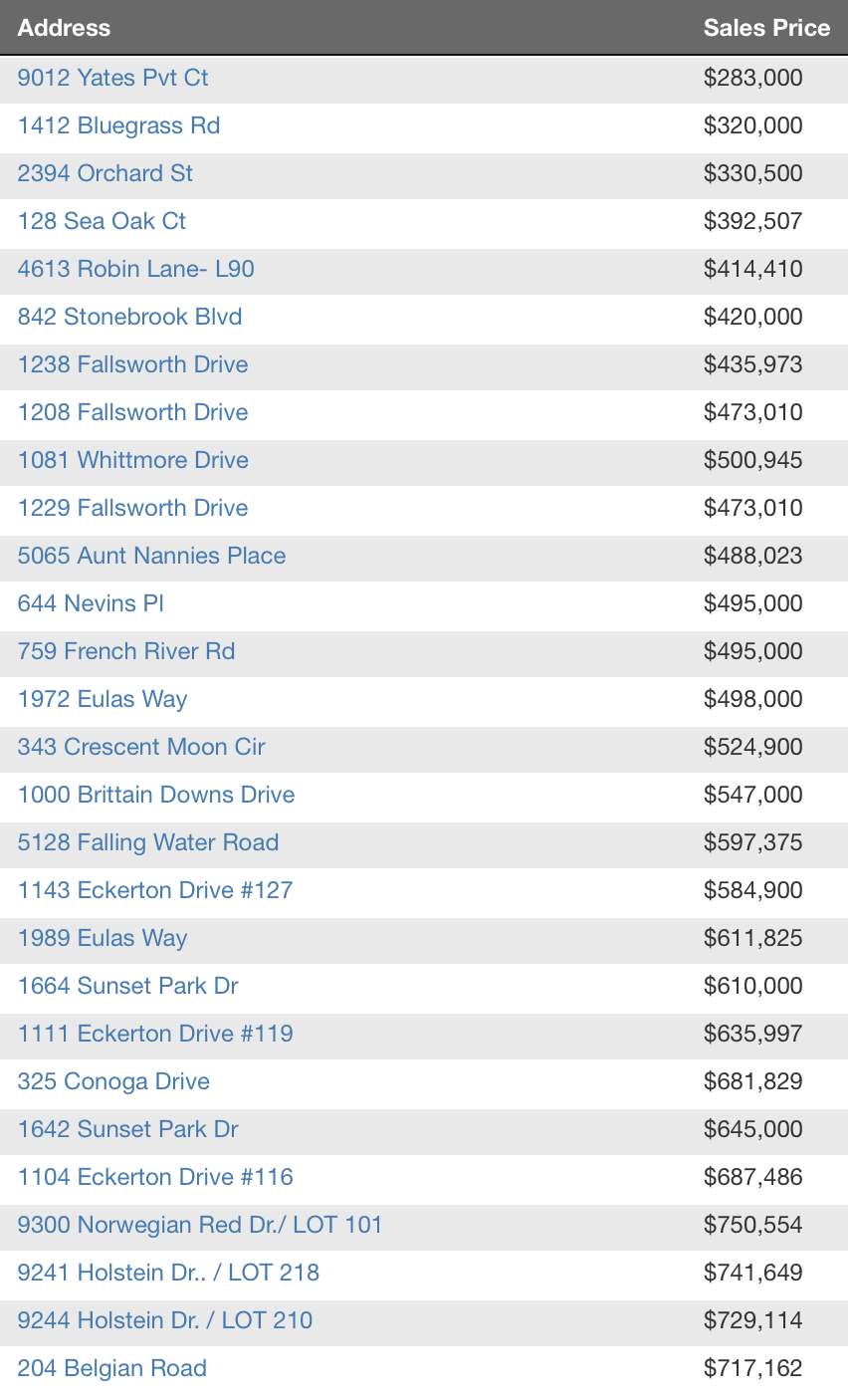
Task: View 343 Crescent Moon Cir property
Action: point(141,747)
